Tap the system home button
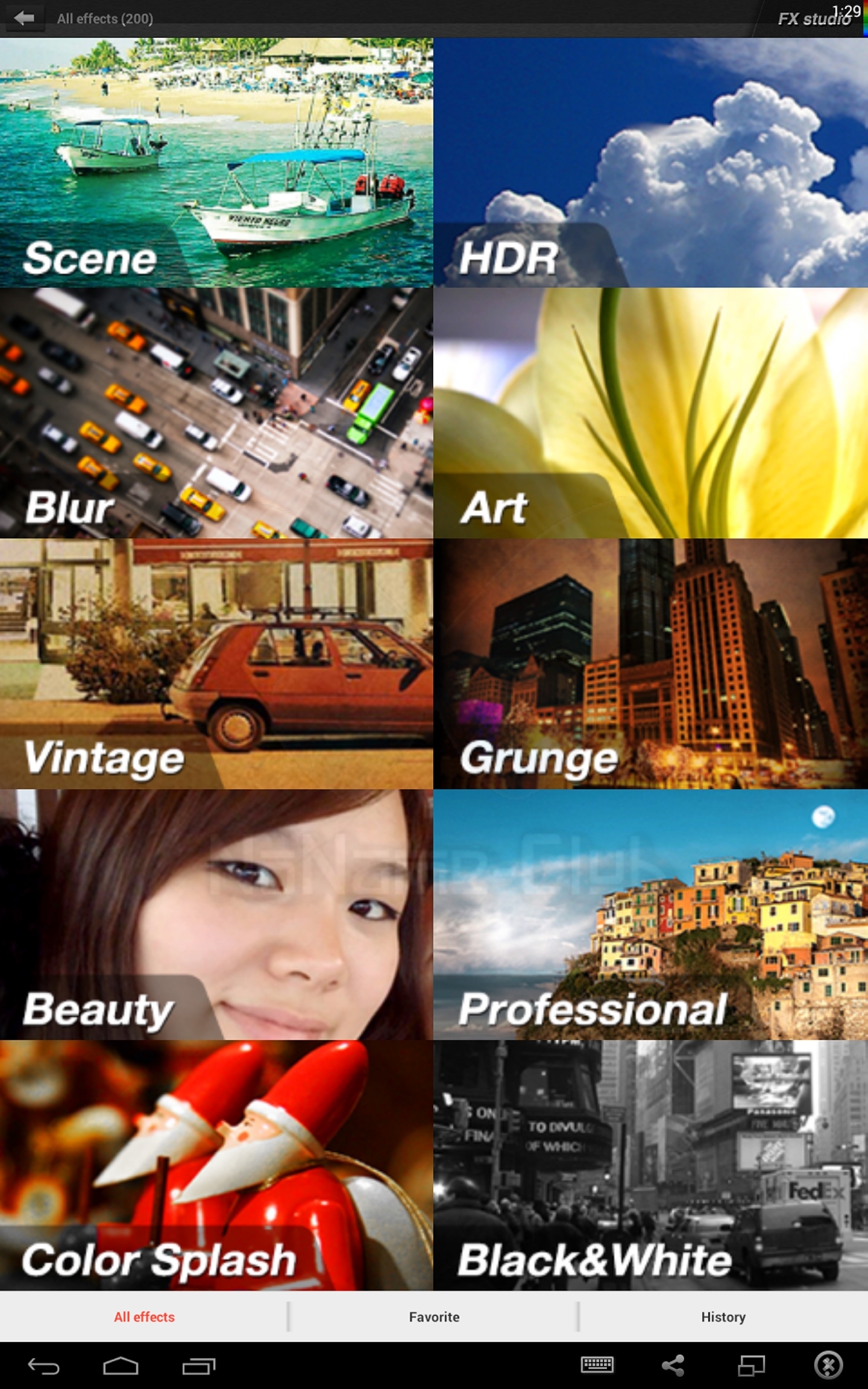Screen dimensions: 868x1389 121,1365
